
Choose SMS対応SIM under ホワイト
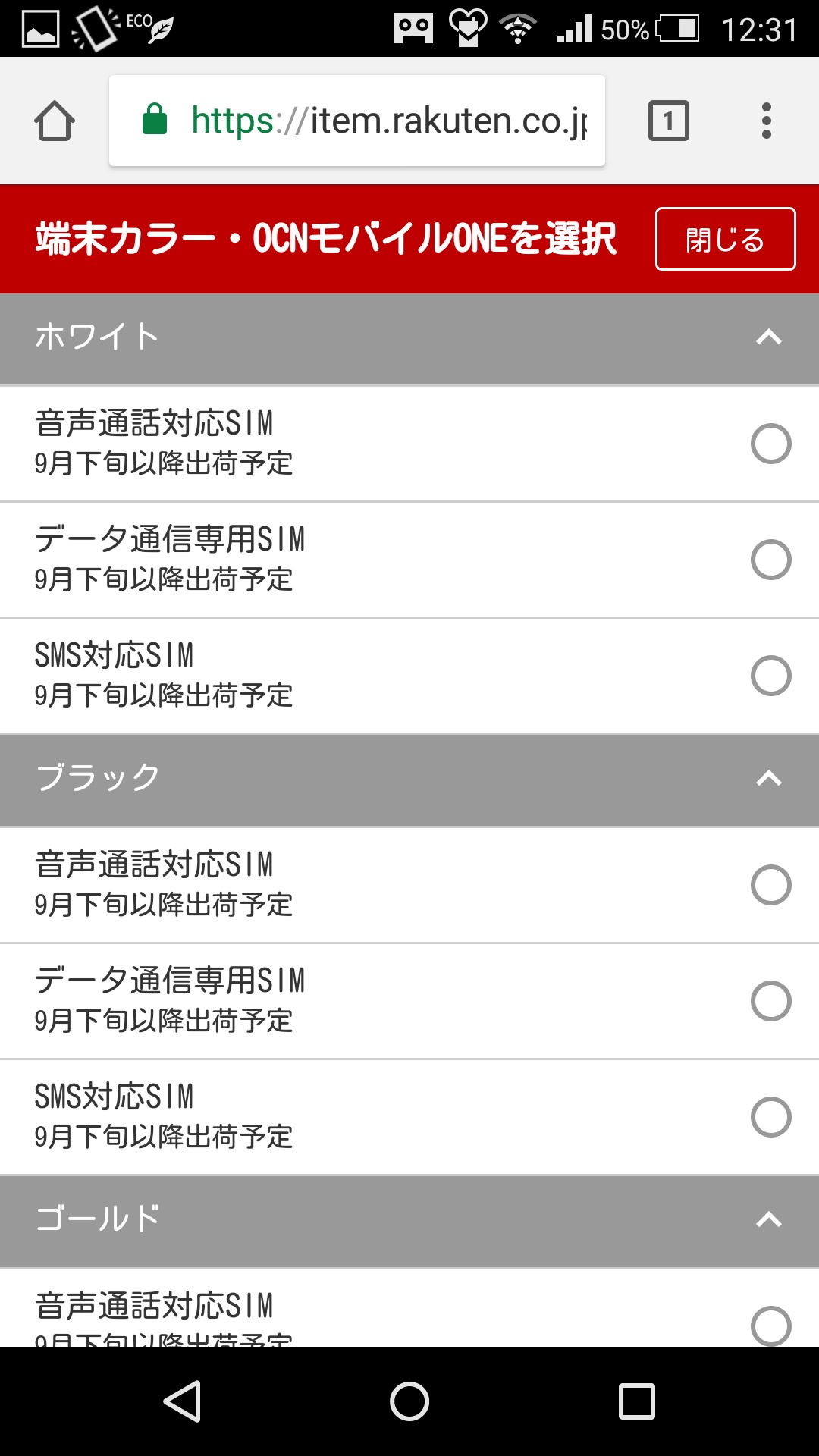[770, 676]
